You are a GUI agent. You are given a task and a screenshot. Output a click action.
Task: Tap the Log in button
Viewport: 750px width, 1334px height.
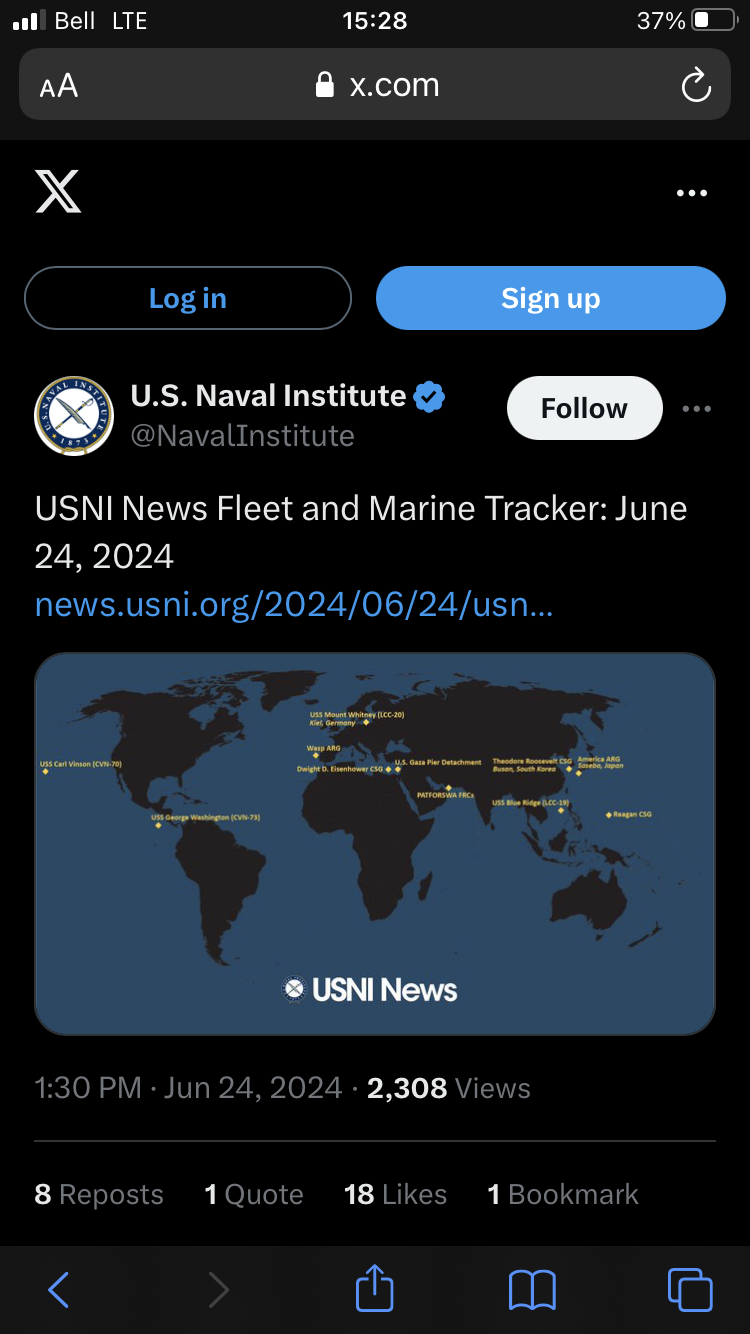188,298
